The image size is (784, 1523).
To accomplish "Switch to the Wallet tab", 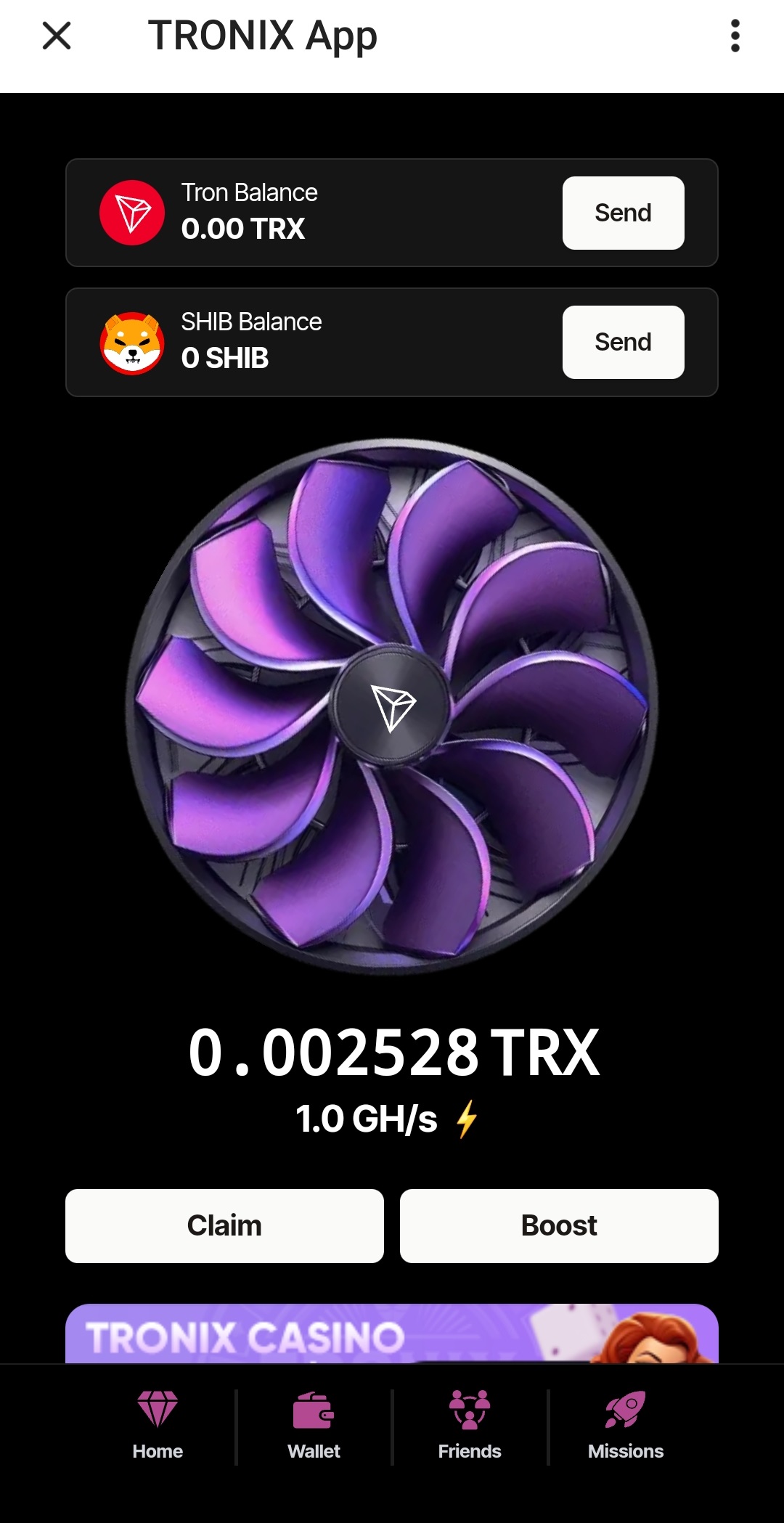I will (314, 1426).
